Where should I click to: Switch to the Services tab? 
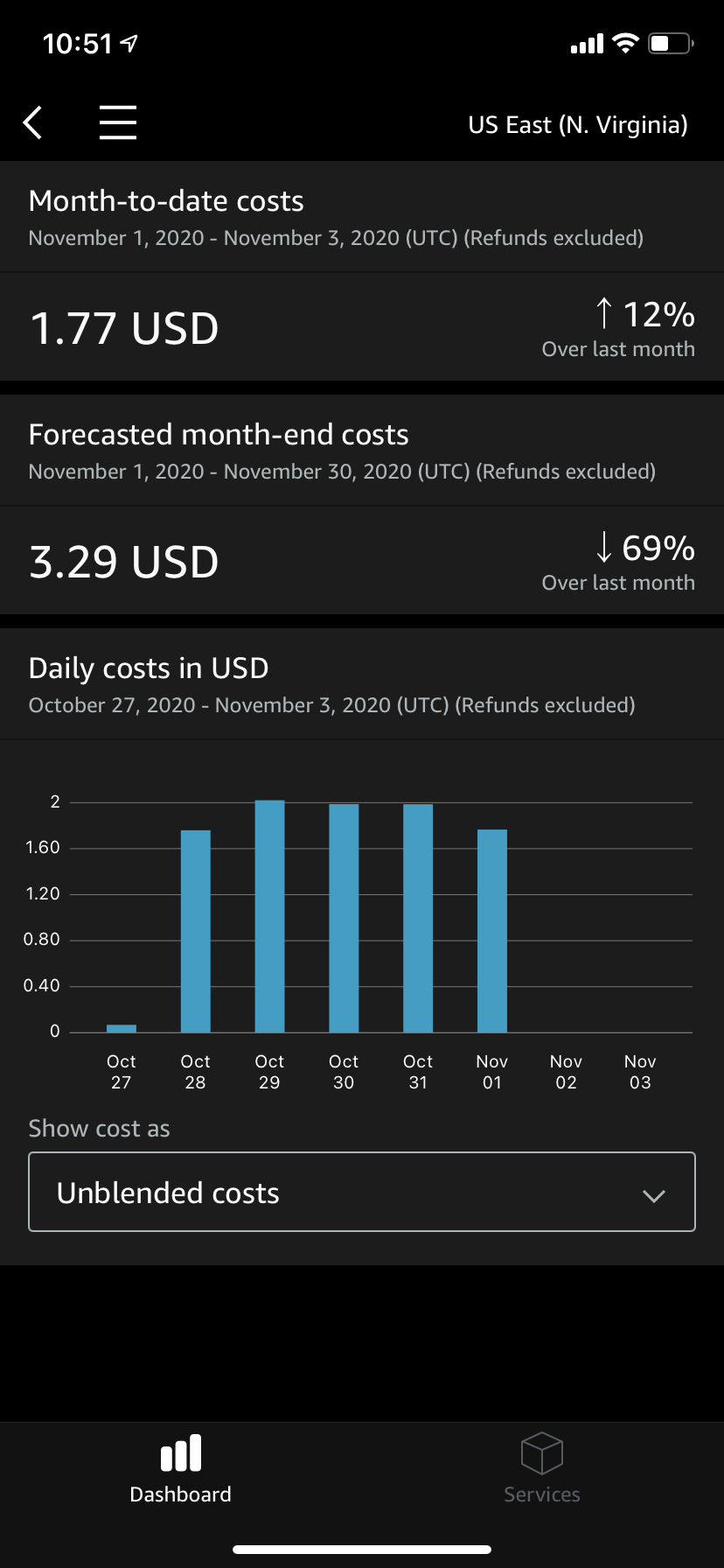(542, 1468)
